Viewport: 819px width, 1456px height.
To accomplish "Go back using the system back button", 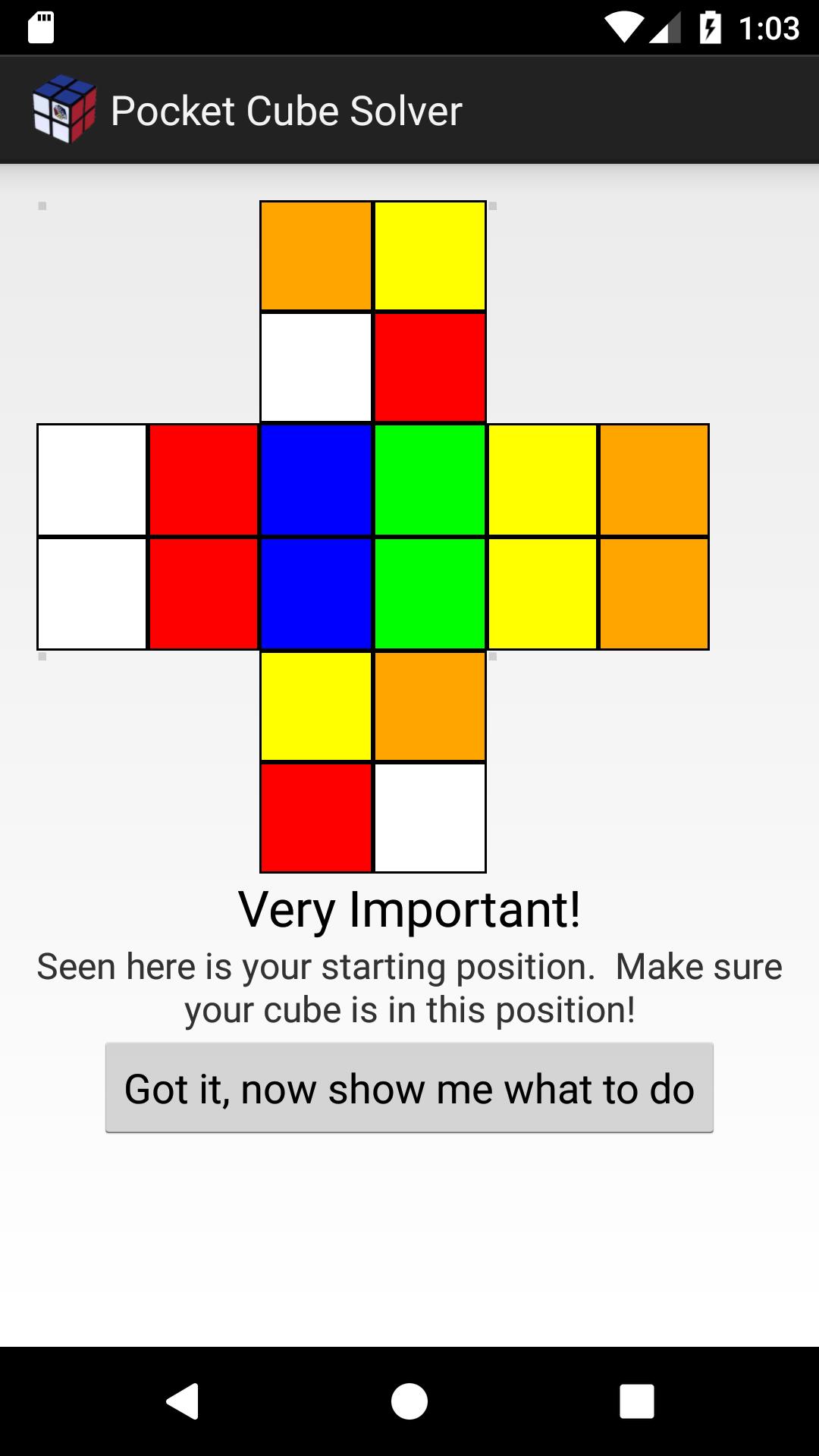I will [183, 1401].
